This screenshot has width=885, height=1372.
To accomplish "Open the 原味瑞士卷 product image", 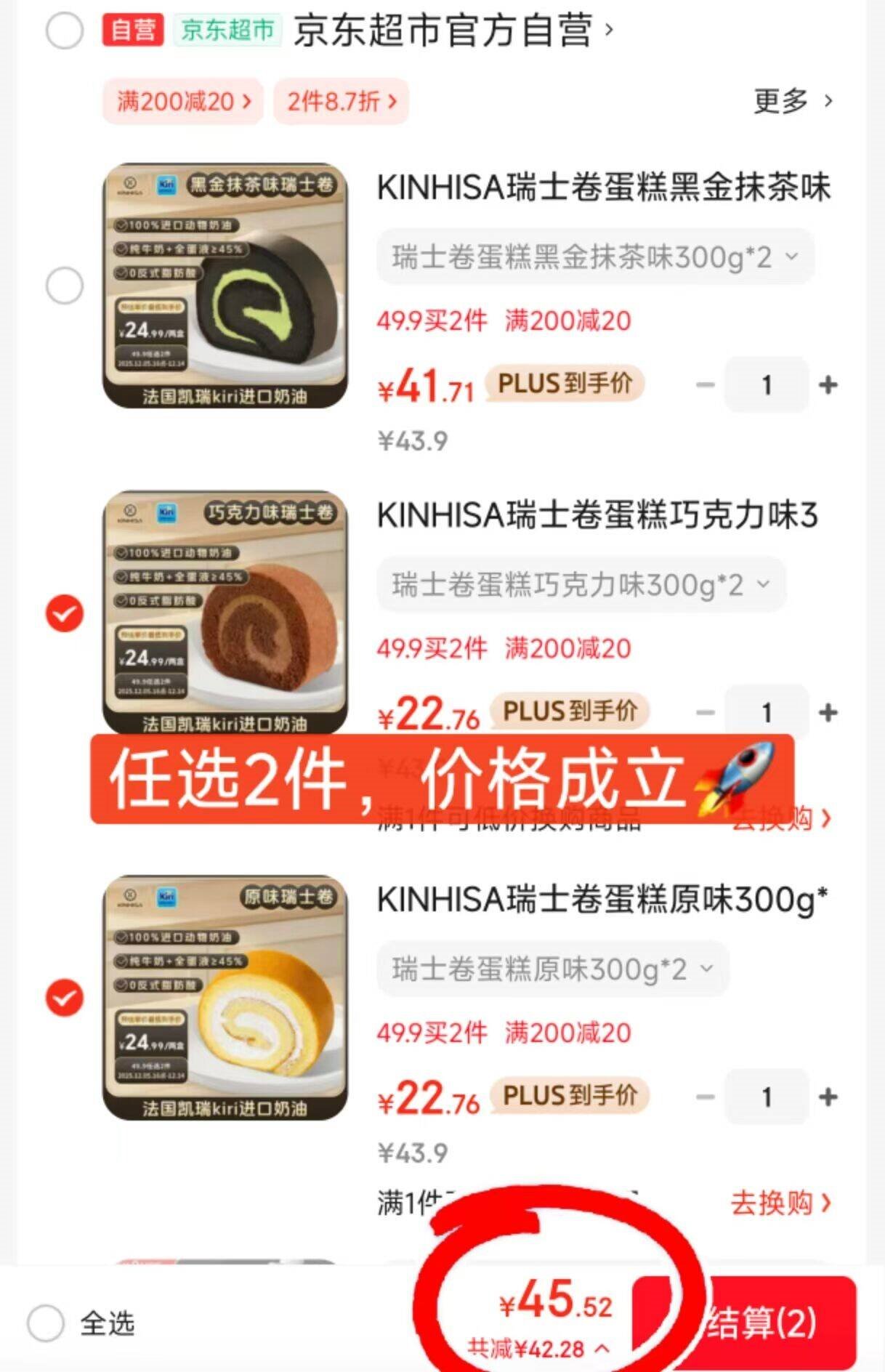I will [x=225, y=997].
